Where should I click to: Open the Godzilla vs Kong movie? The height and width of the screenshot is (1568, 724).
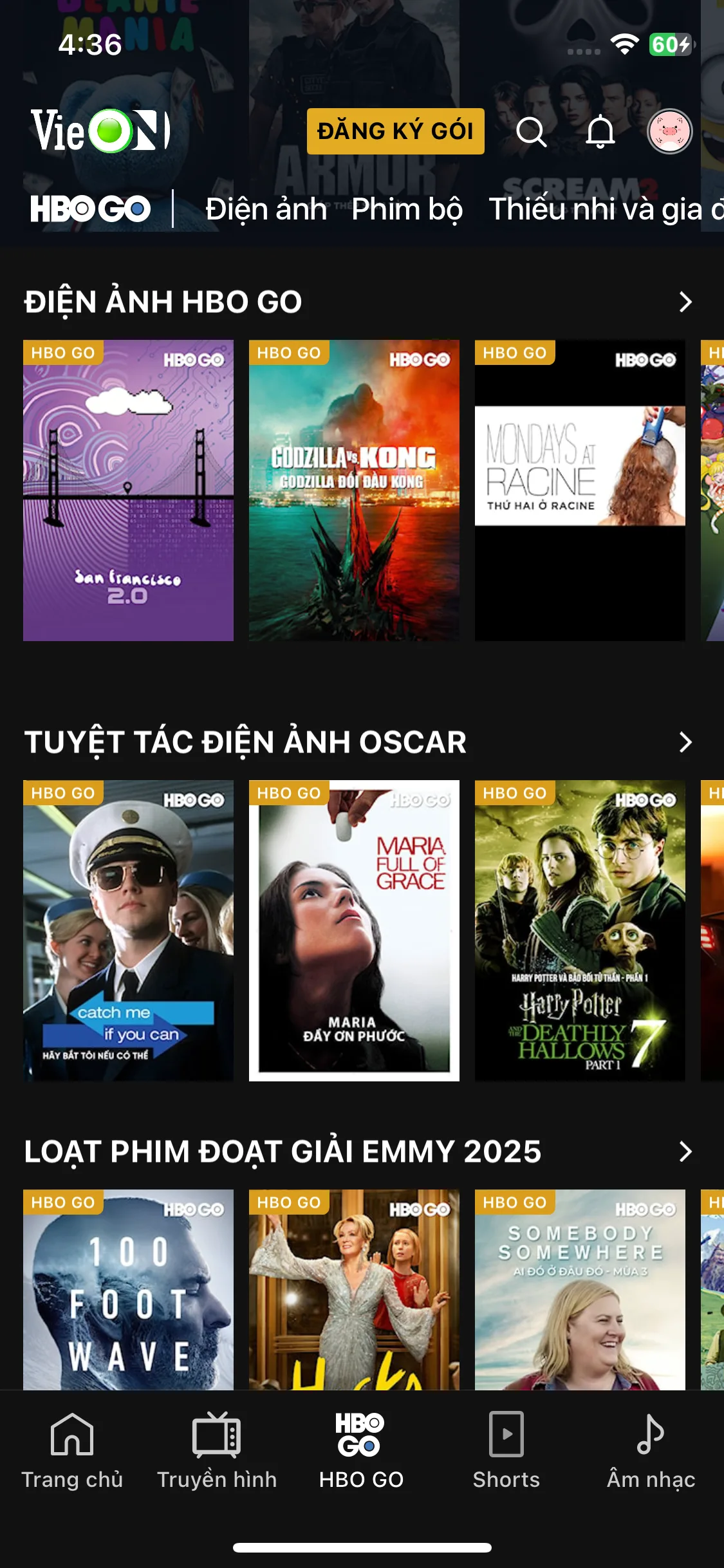pos(354,490)
